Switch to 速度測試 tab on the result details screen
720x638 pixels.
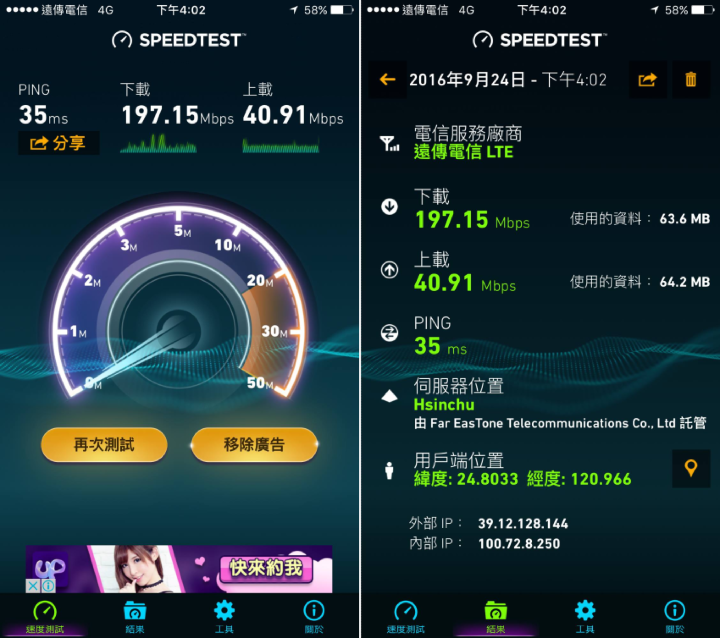click(405, 615)
